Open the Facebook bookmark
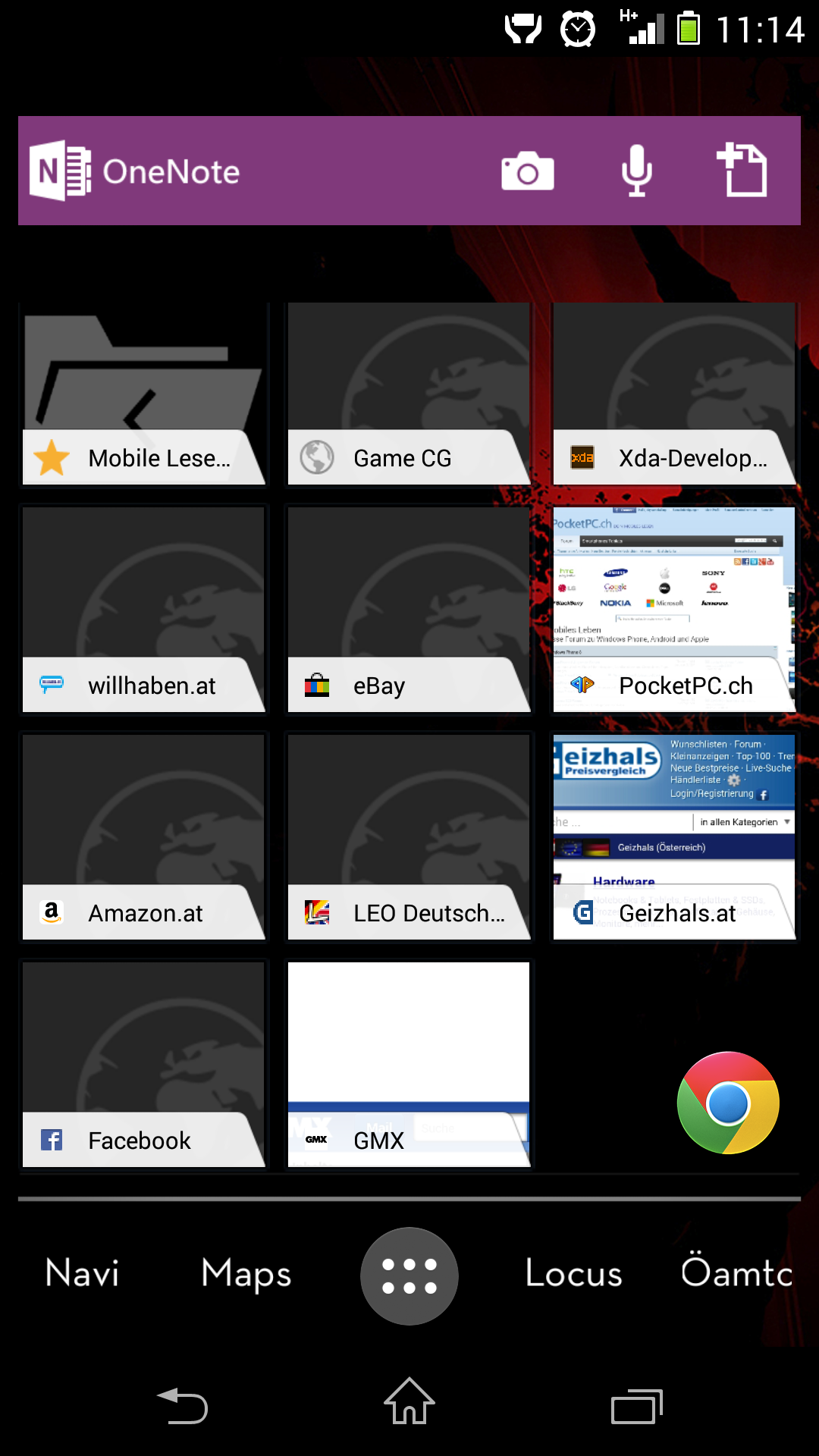The height and width of the screenshot is (1456, 819). click(x=144, y=1065)
